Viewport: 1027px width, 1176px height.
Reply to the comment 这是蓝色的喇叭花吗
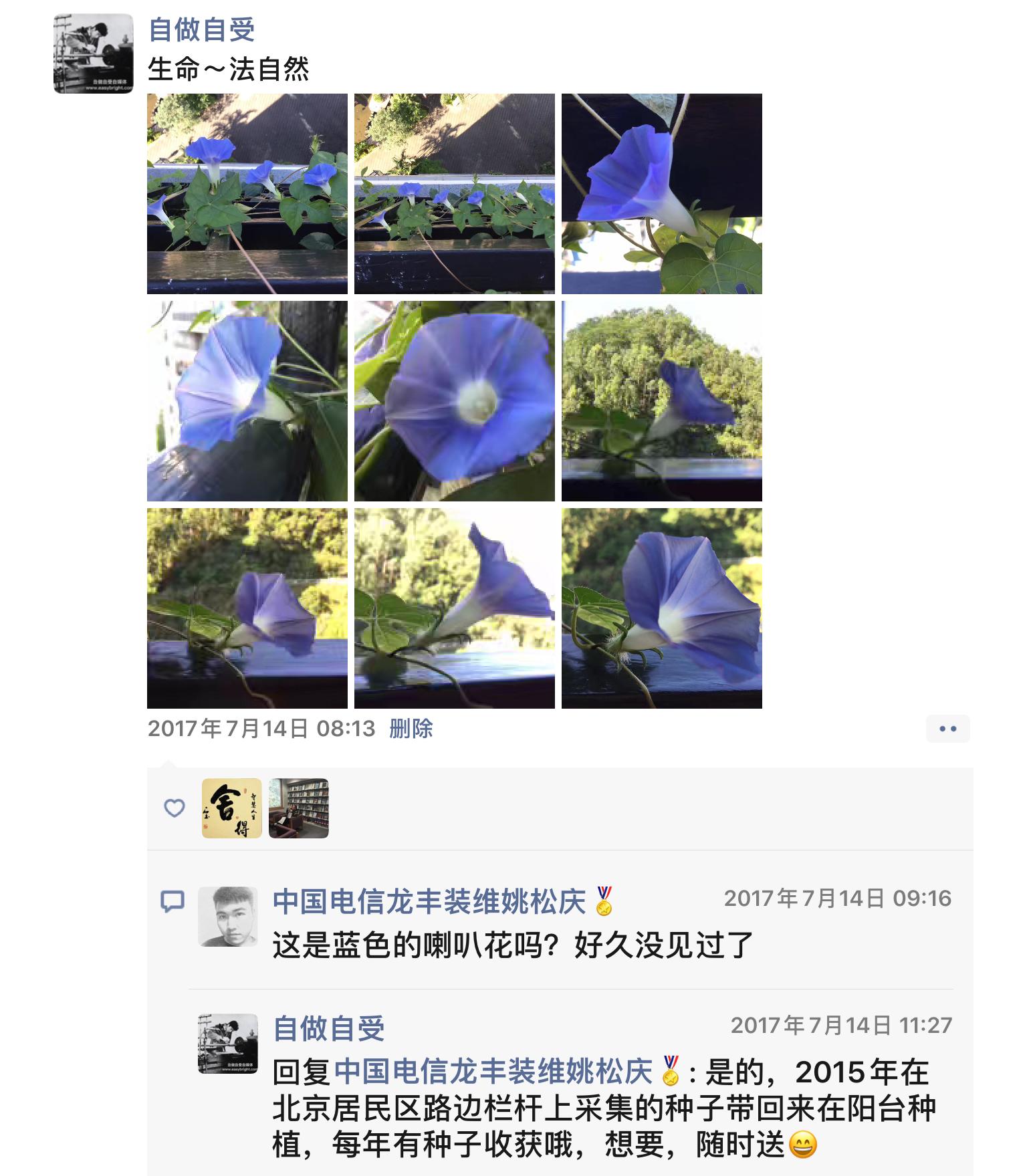(x=512, y=945)
